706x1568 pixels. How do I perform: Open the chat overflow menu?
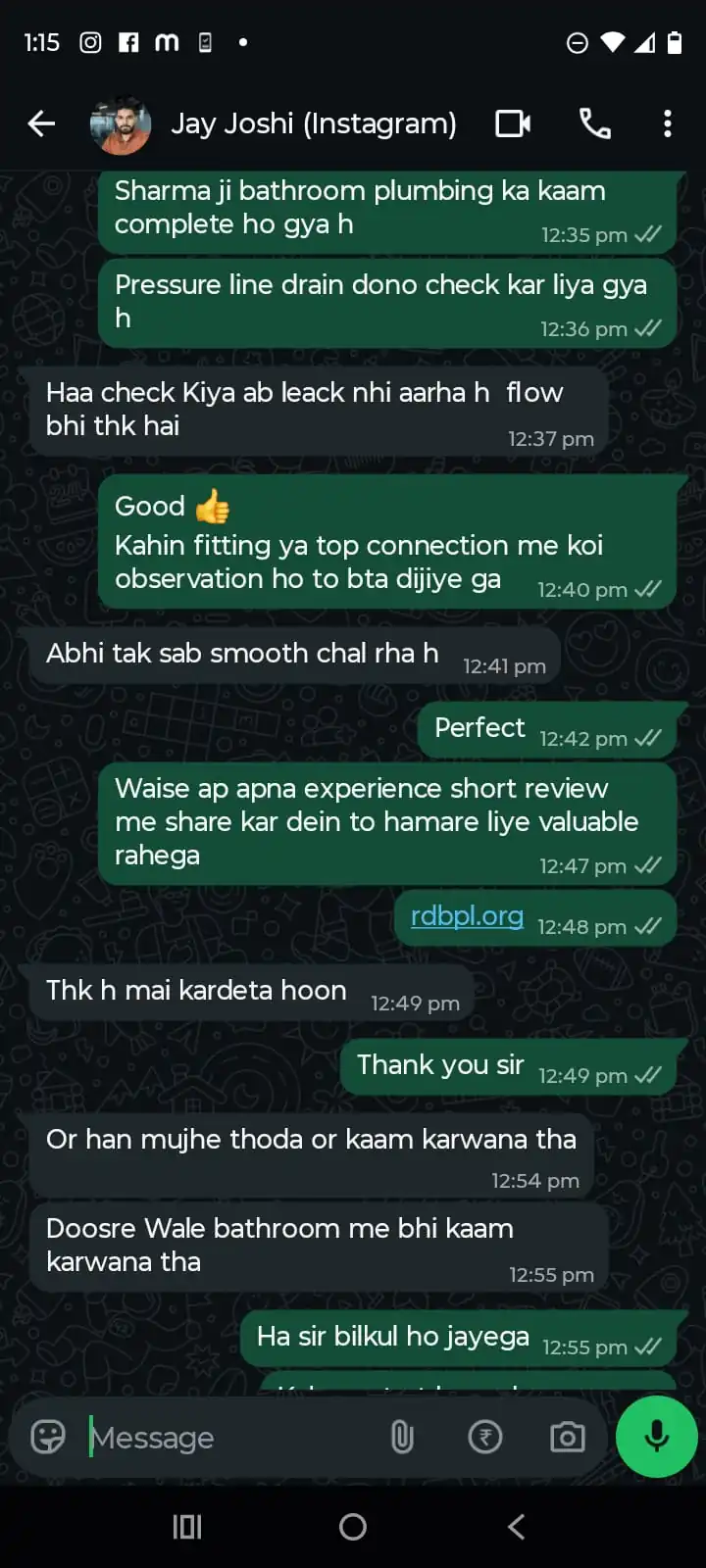[x=668, y=123]
